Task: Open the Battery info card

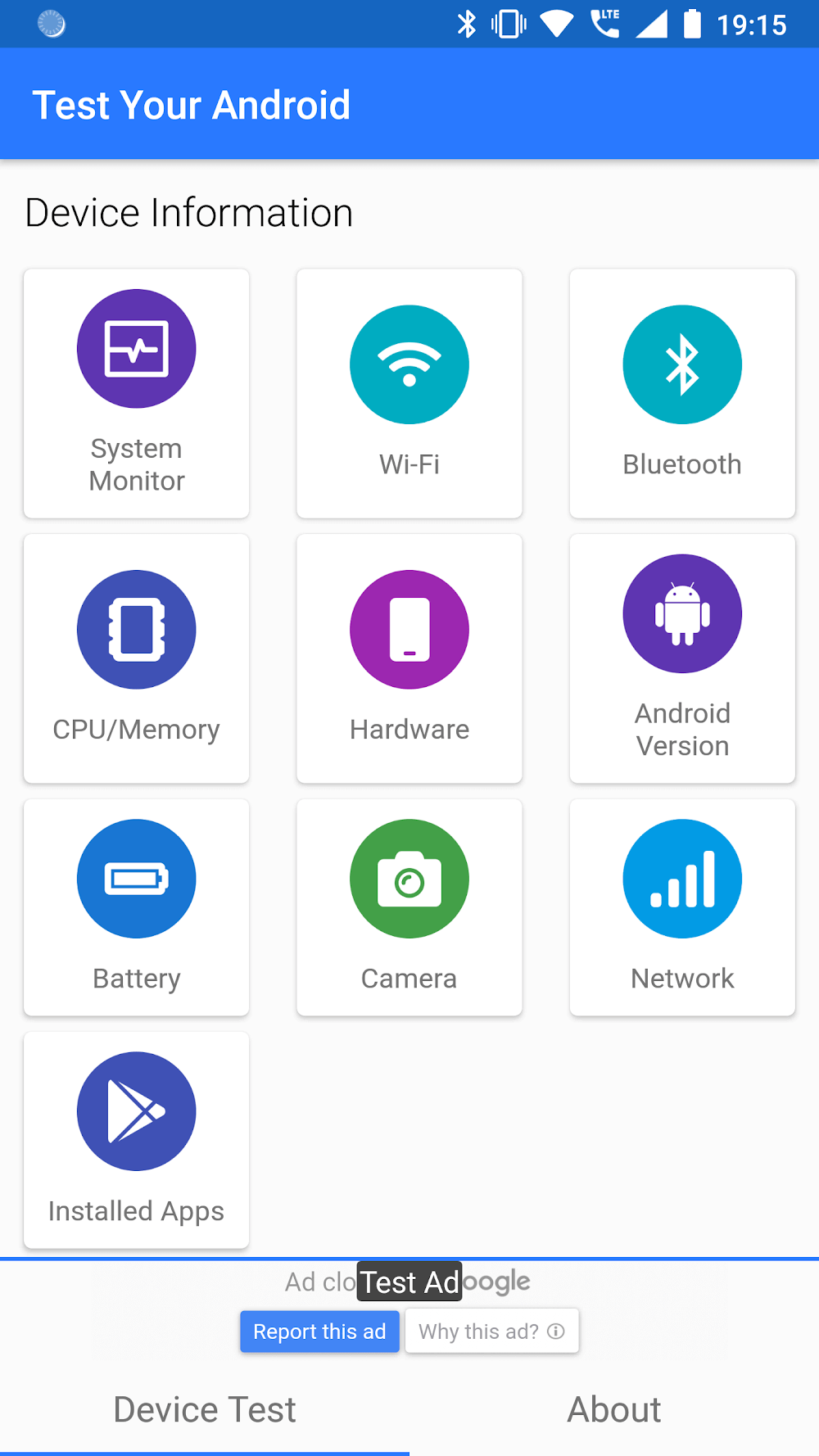Action: tap(137, 907)
